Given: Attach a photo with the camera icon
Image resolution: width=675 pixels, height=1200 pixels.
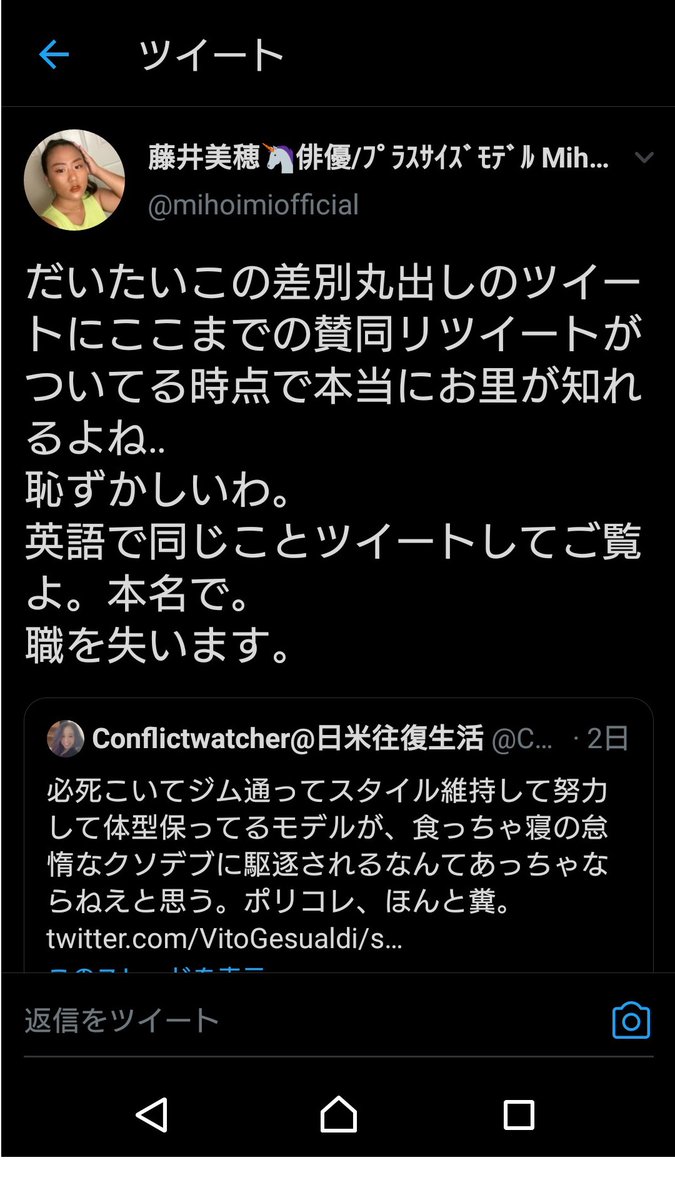Looking at the screenshot, I should pyautogui.click(x=631, y=1020).
